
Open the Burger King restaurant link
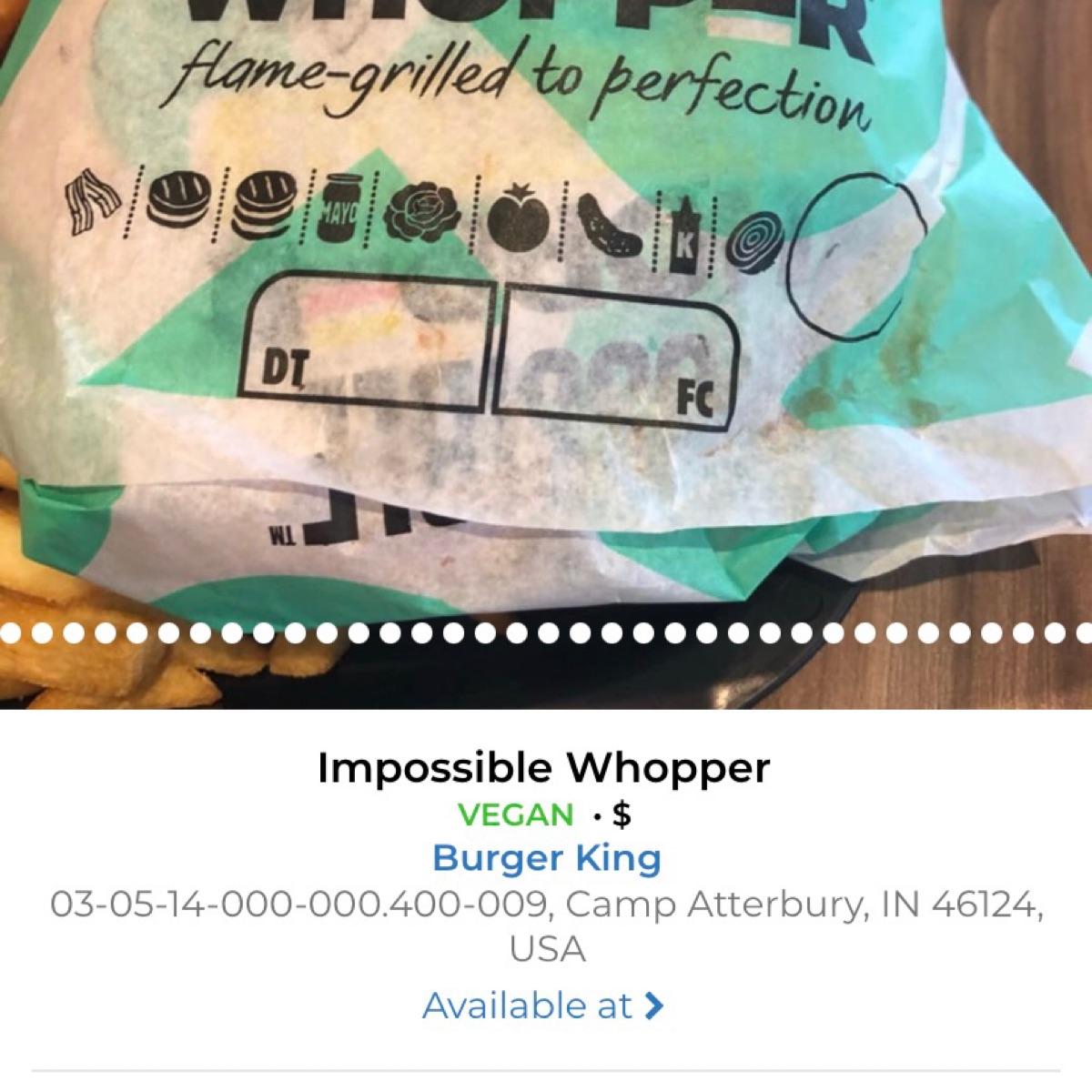tap(546, 858)
